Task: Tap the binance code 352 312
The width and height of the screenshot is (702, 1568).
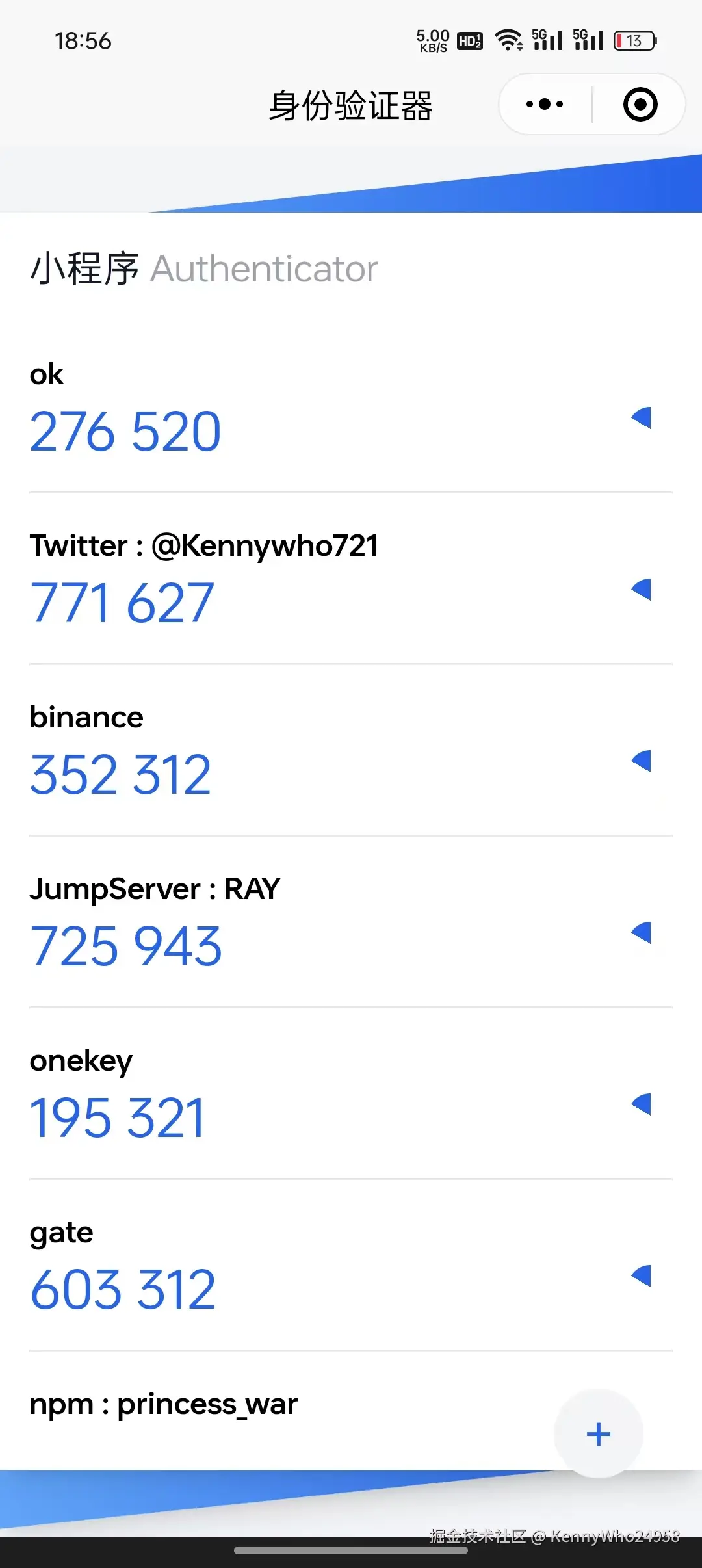Action: point(121,775)
